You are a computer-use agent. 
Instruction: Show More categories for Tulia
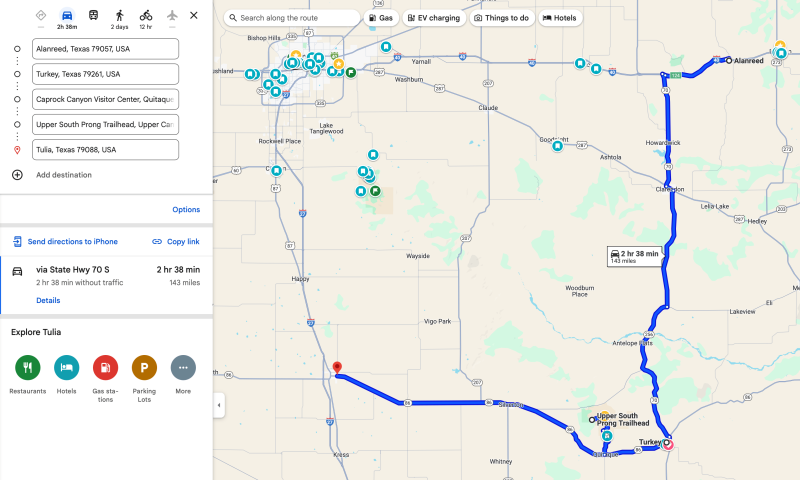[x=183, y=368]
